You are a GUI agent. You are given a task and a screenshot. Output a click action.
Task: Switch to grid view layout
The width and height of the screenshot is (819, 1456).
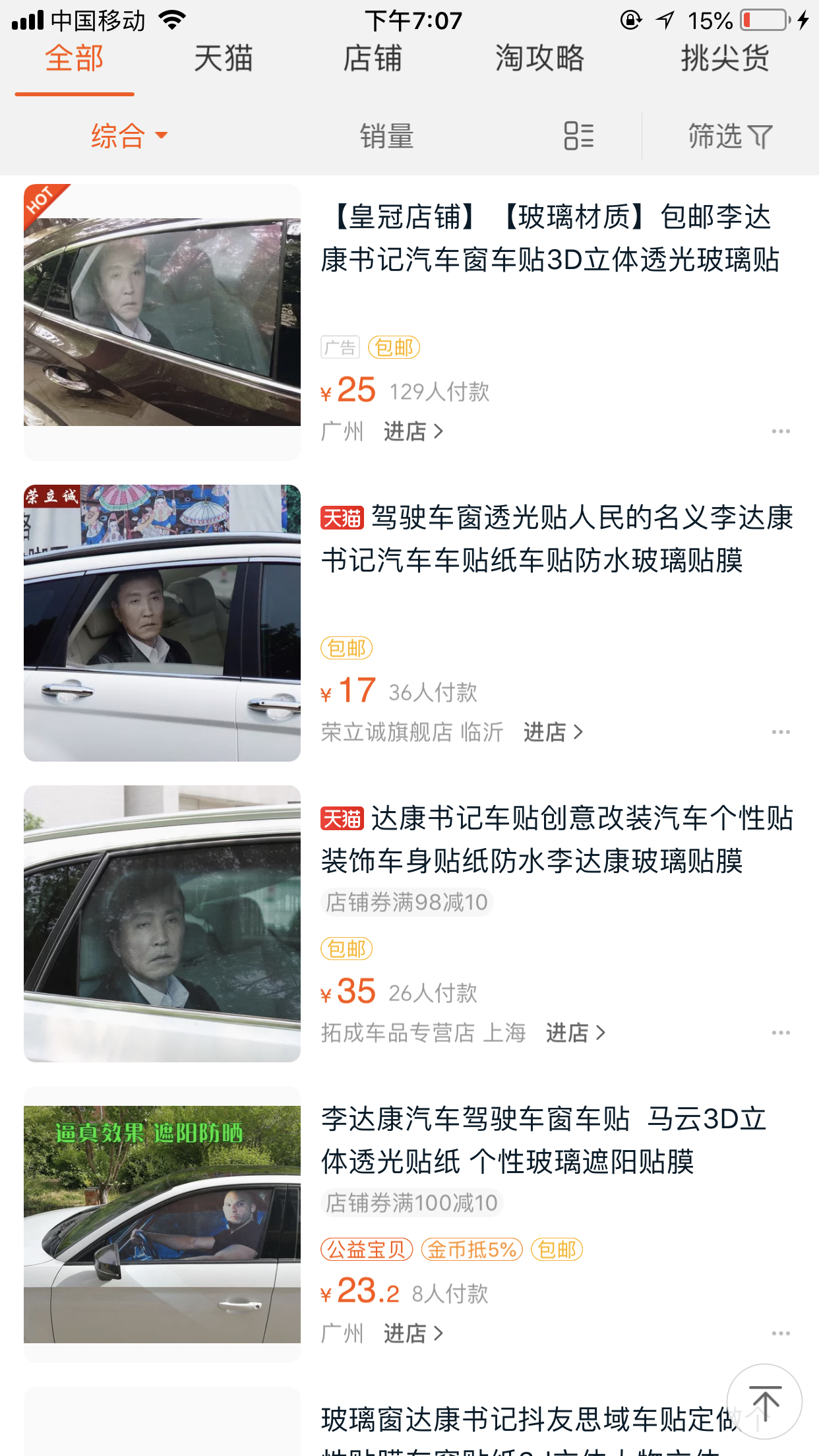pos(578,136)
